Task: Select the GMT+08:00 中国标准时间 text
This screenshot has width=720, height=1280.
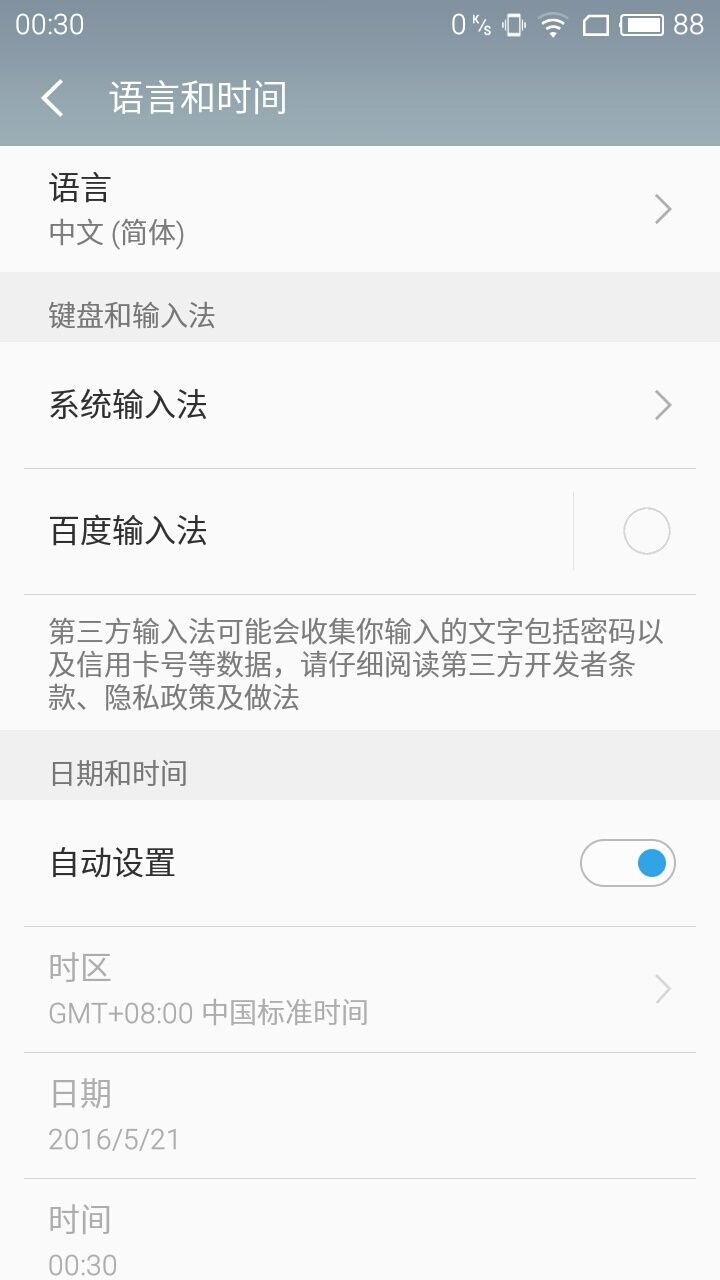Action: (x=209, y=1012)
